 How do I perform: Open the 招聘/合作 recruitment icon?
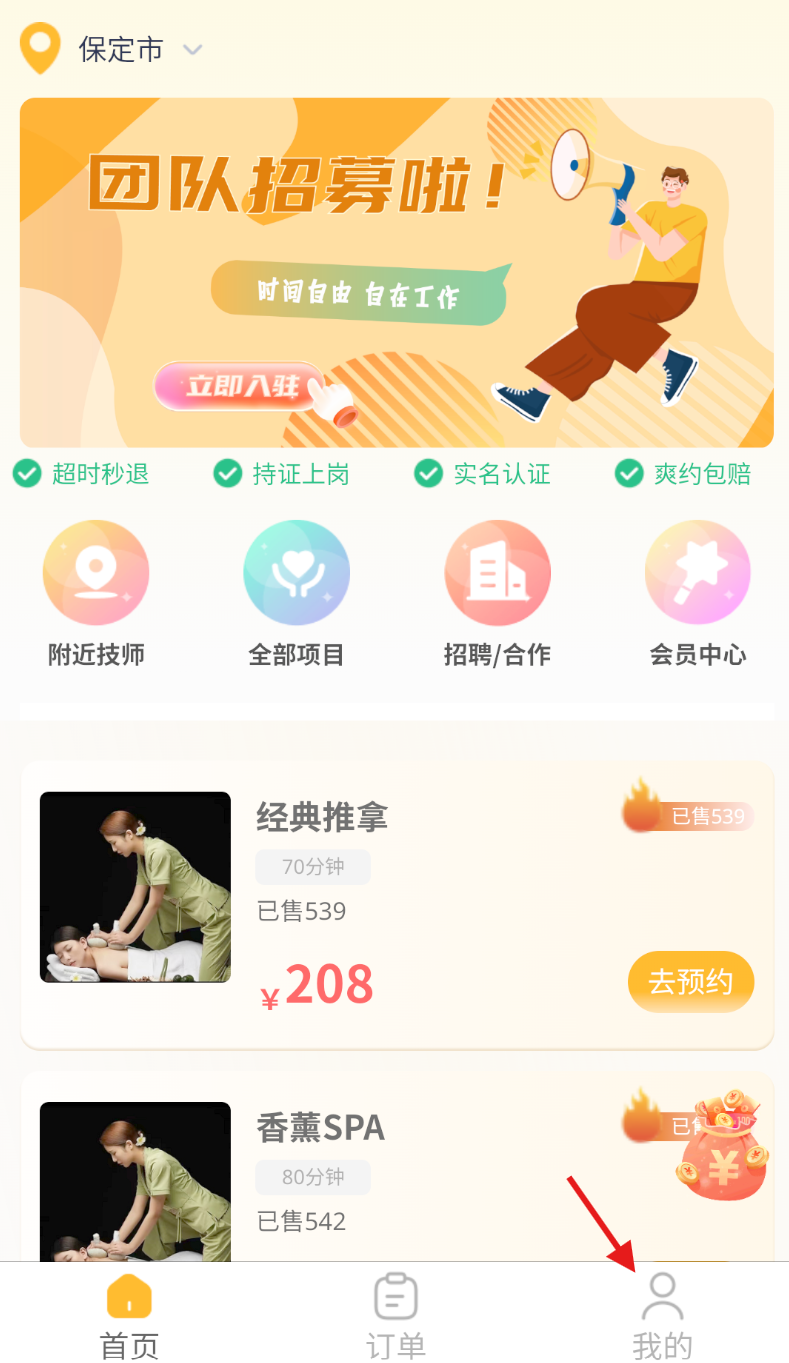tap(497, 572)
